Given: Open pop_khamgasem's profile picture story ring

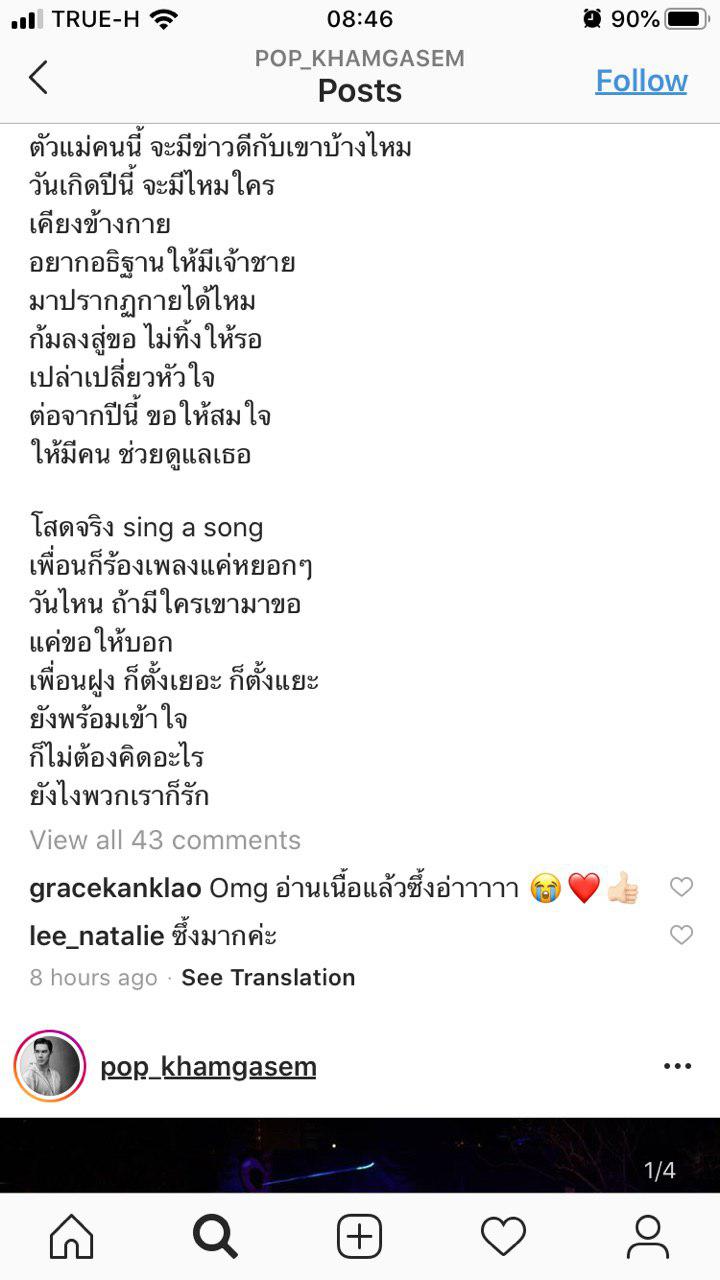Looking at the screenshot, I should point(50,1066).
